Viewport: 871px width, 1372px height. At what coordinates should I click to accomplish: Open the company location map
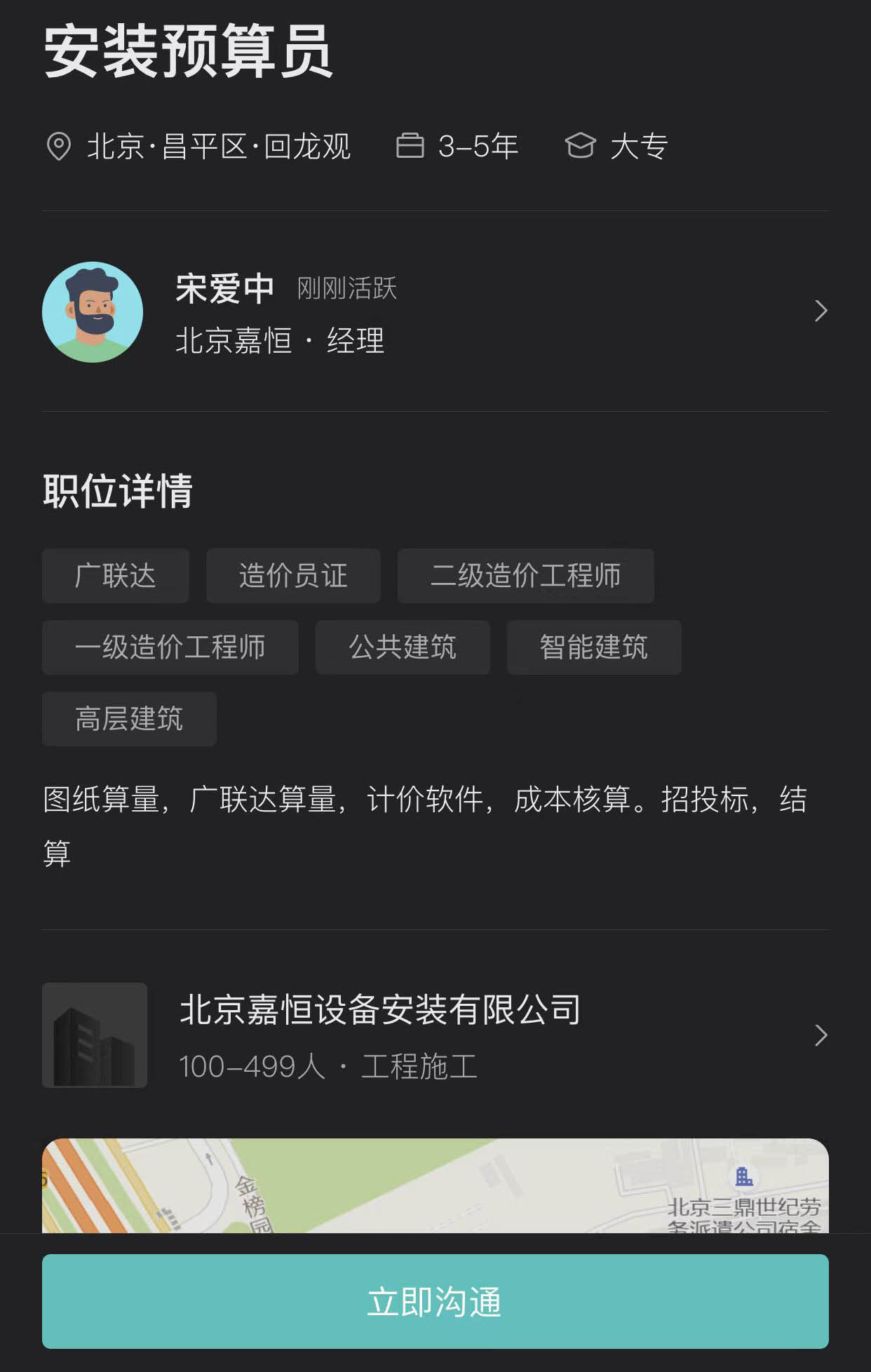pos(435,1187)
